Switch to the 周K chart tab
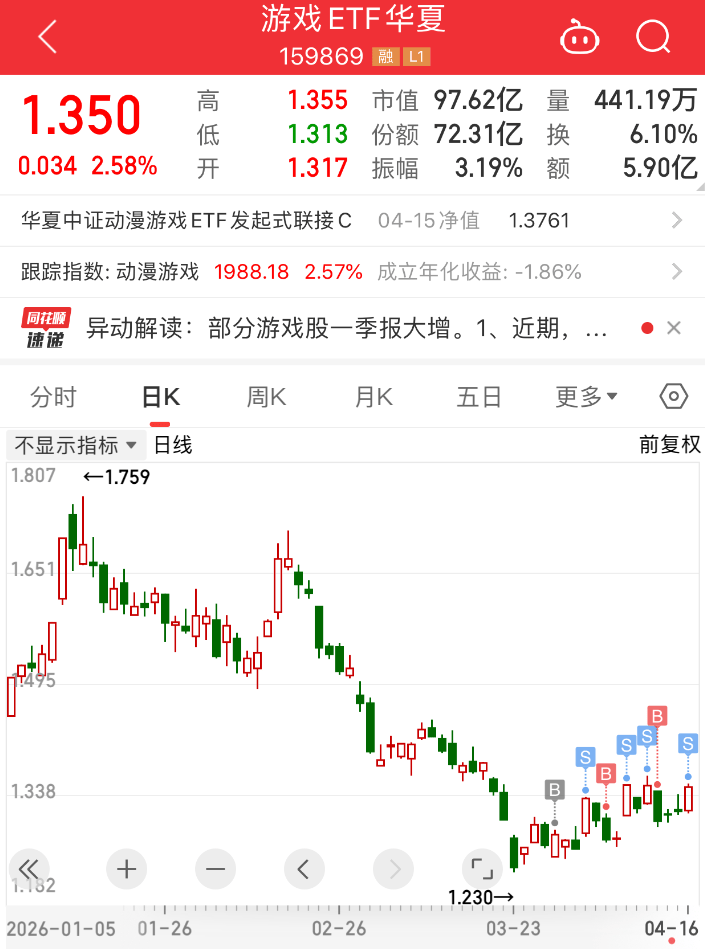 [x=266, y=397]
